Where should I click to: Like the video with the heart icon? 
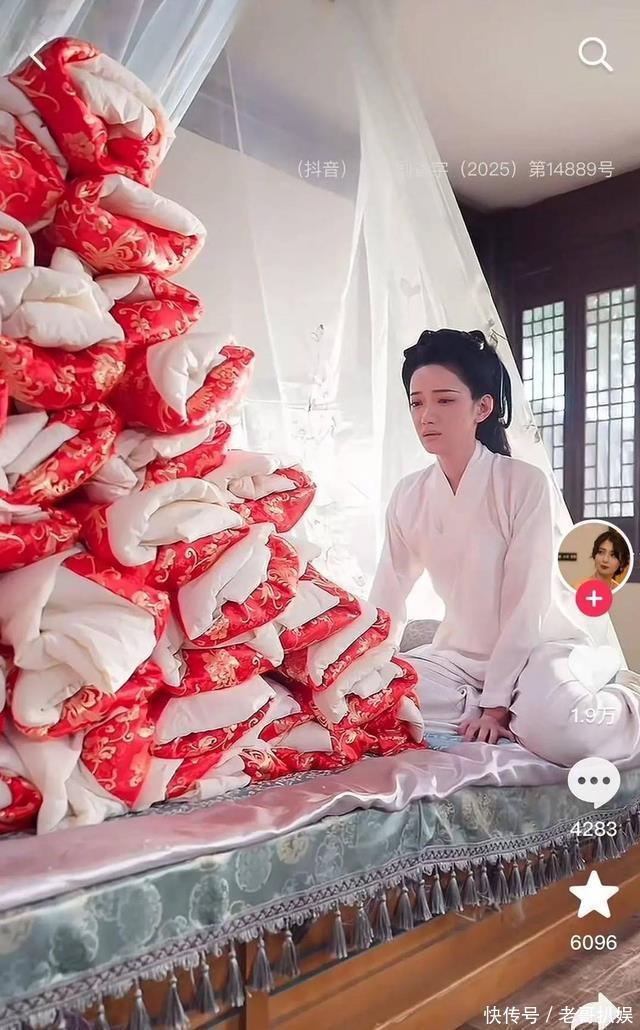point(594,668)
